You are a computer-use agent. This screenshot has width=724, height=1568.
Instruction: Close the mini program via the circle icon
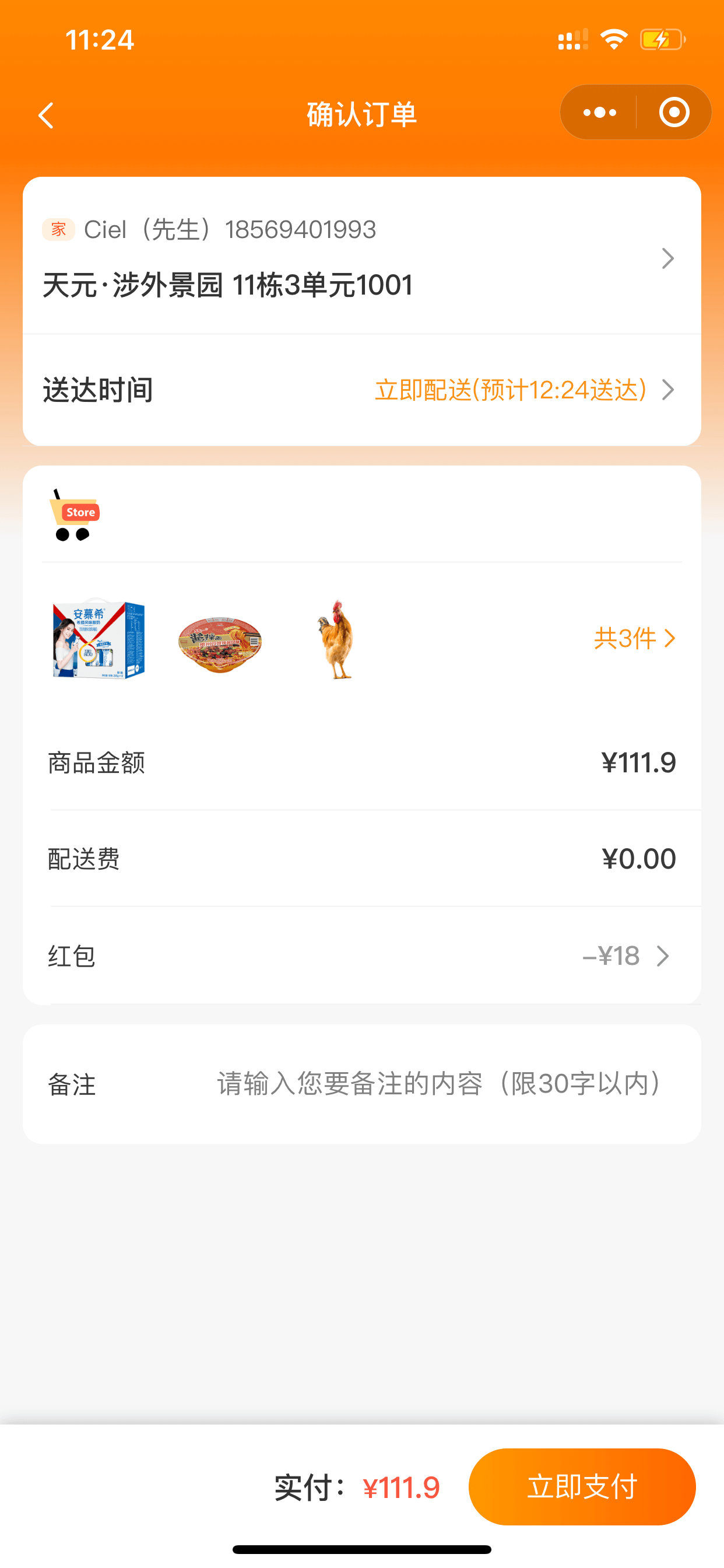673,113
